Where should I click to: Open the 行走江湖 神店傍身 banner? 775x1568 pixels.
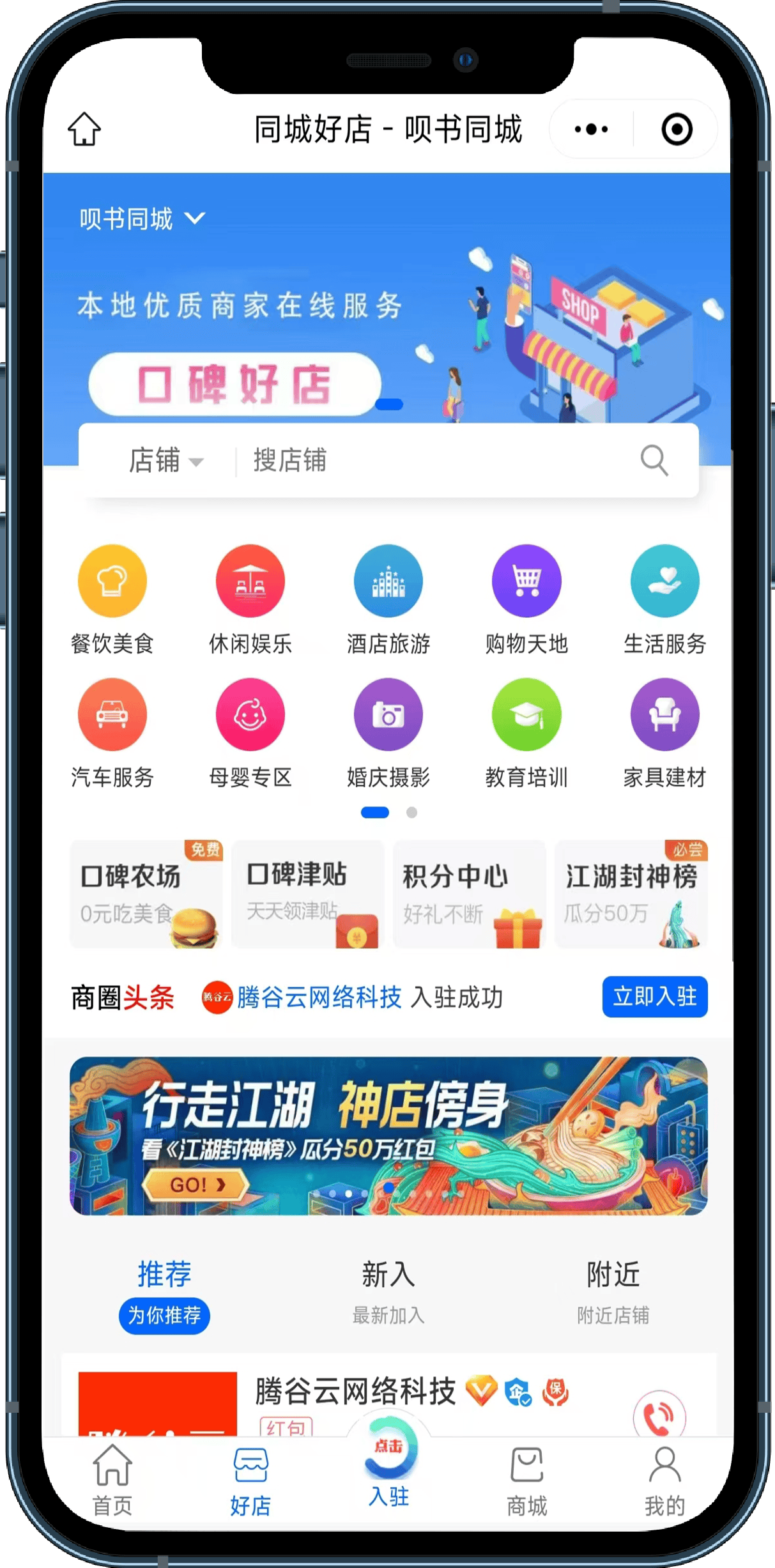(388, 1136)
